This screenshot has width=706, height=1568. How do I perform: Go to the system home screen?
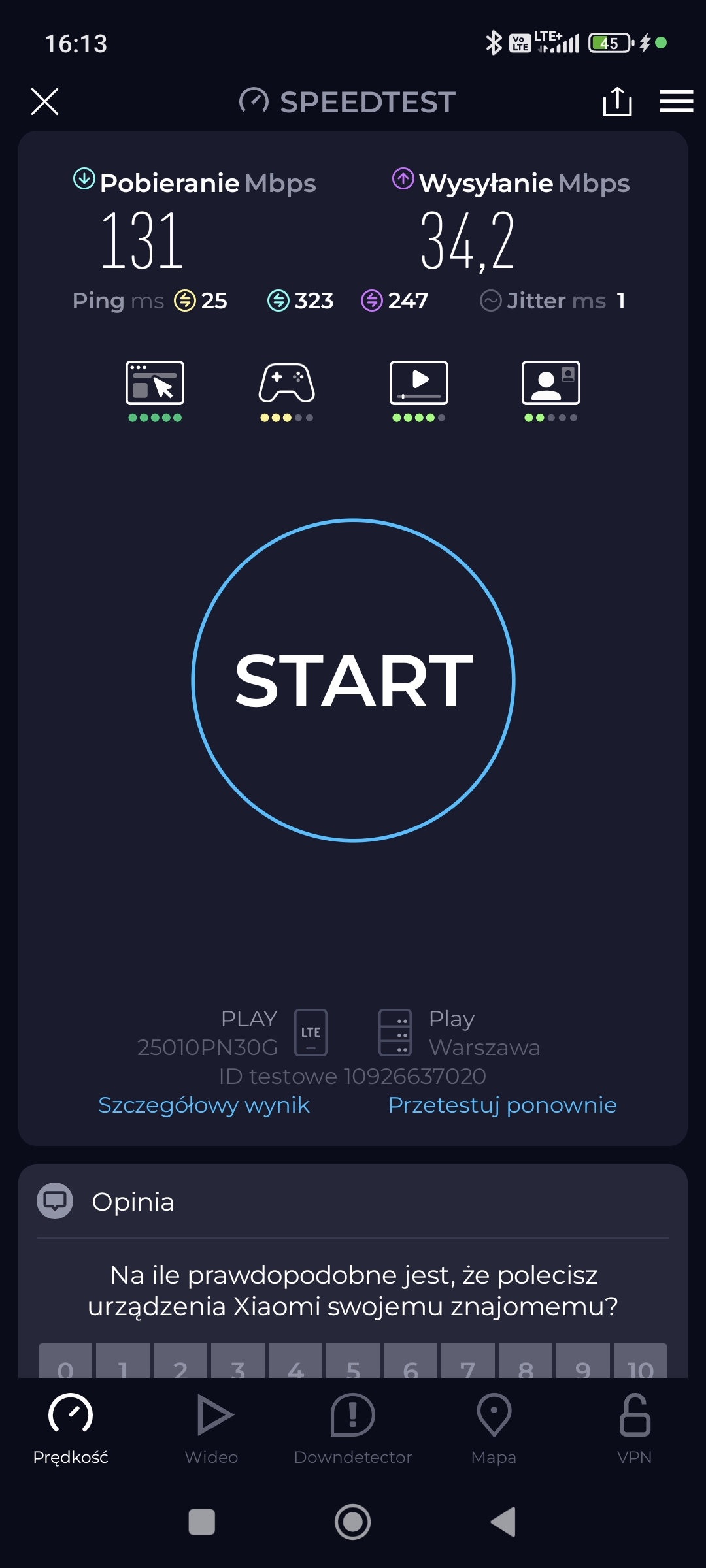[353, 1522]
